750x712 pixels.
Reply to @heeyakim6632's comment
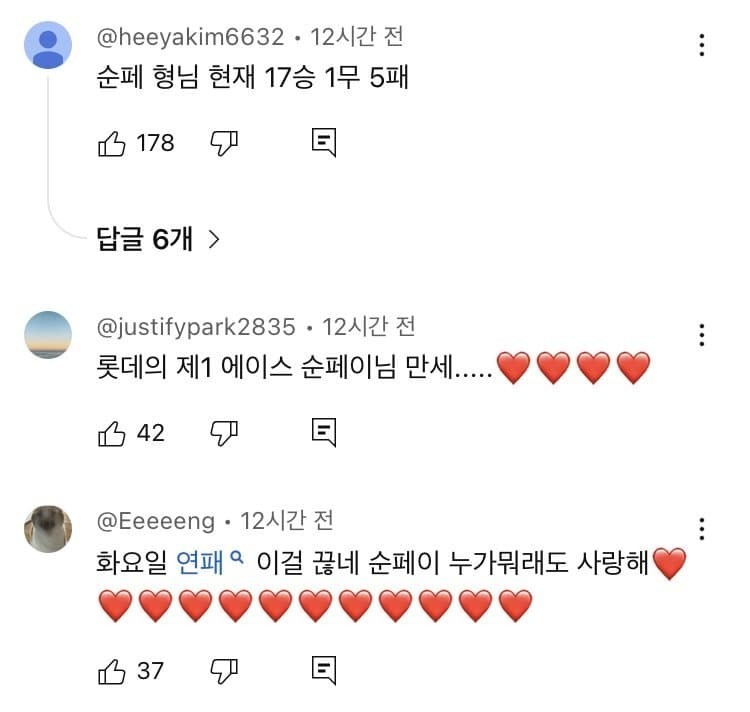click(x=324, y=144)
